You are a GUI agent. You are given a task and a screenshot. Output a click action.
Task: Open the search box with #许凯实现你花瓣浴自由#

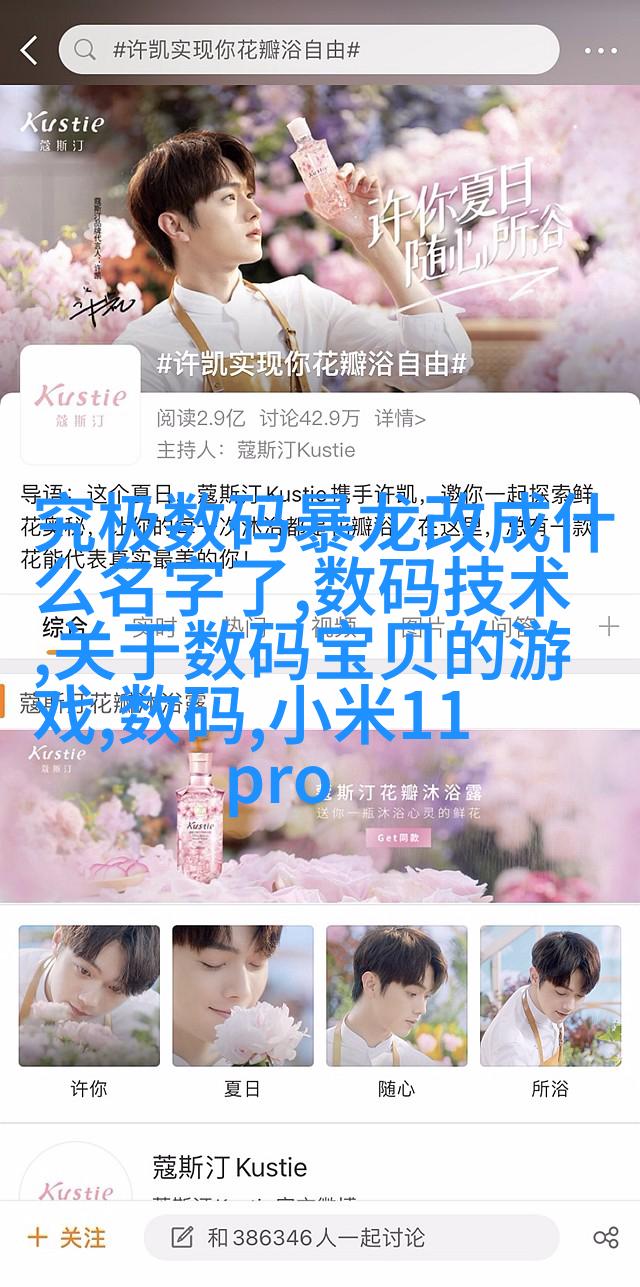pyautogui.click(x=310, y=49)
